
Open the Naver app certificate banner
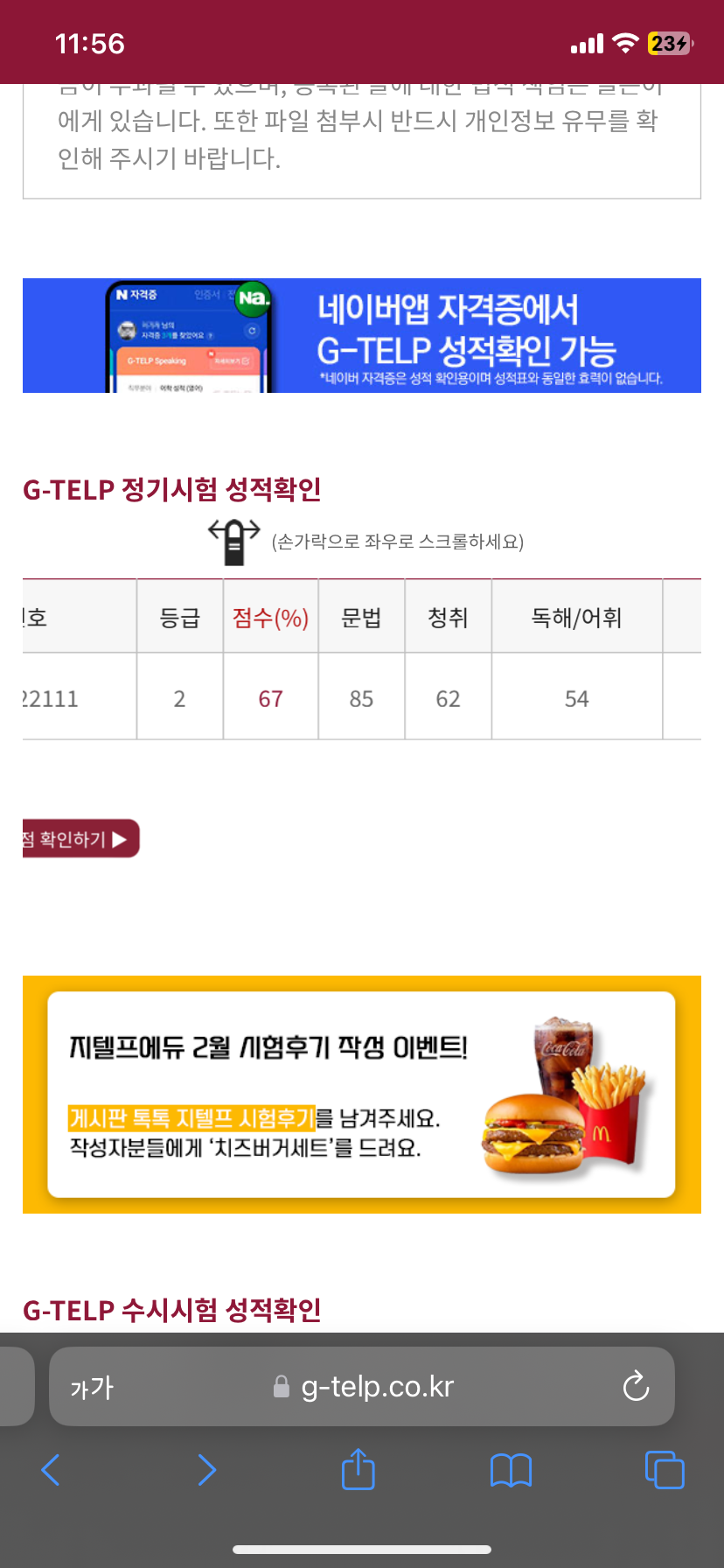(362, 336)
